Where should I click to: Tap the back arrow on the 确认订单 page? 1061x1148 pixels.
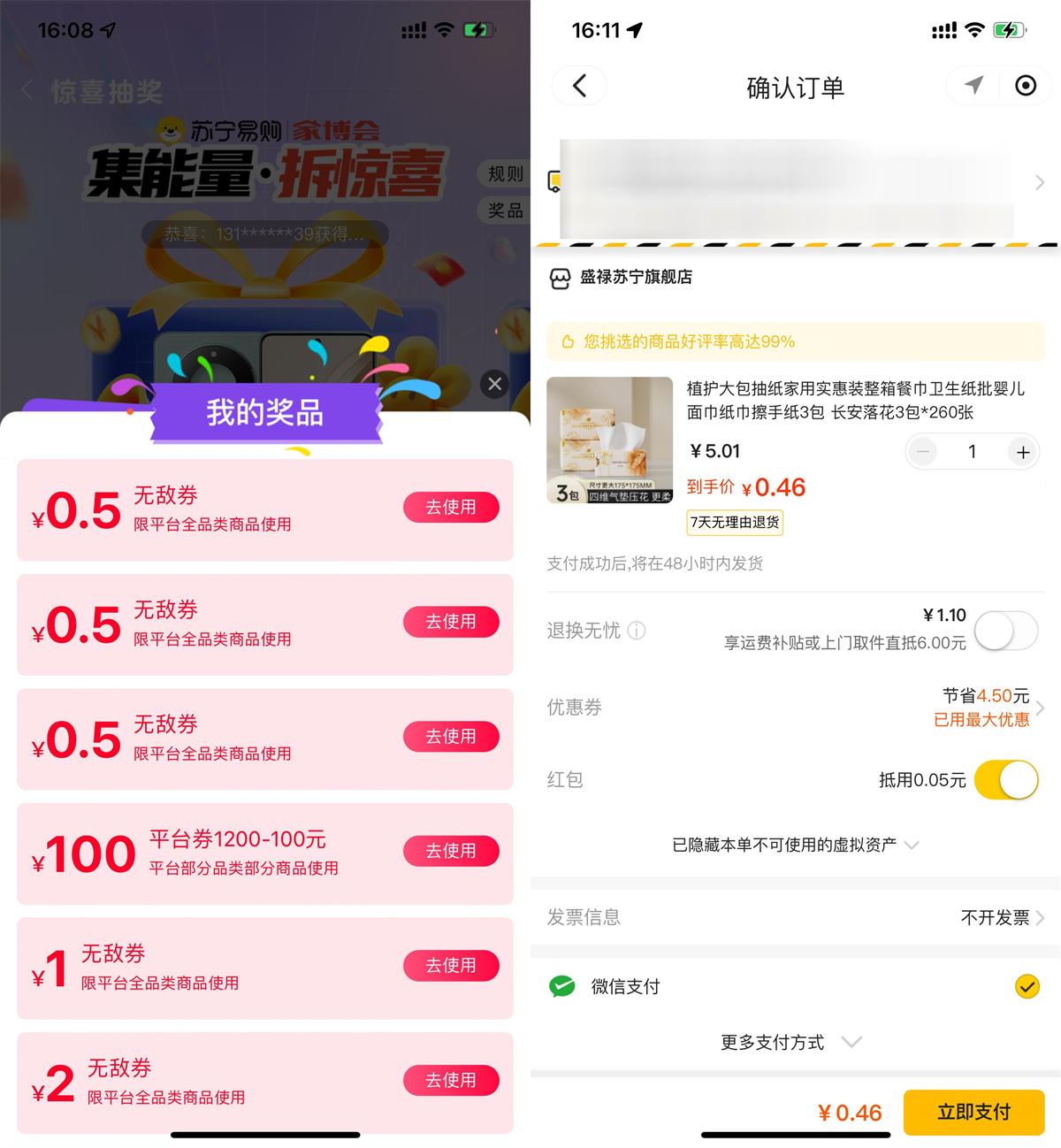(579, 86)
